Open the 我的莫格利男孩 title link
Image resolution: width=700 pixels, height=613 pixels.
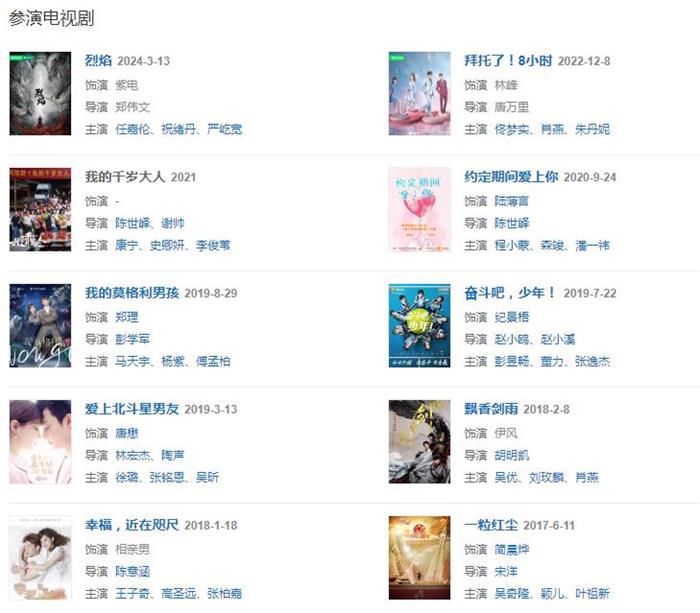133,293
